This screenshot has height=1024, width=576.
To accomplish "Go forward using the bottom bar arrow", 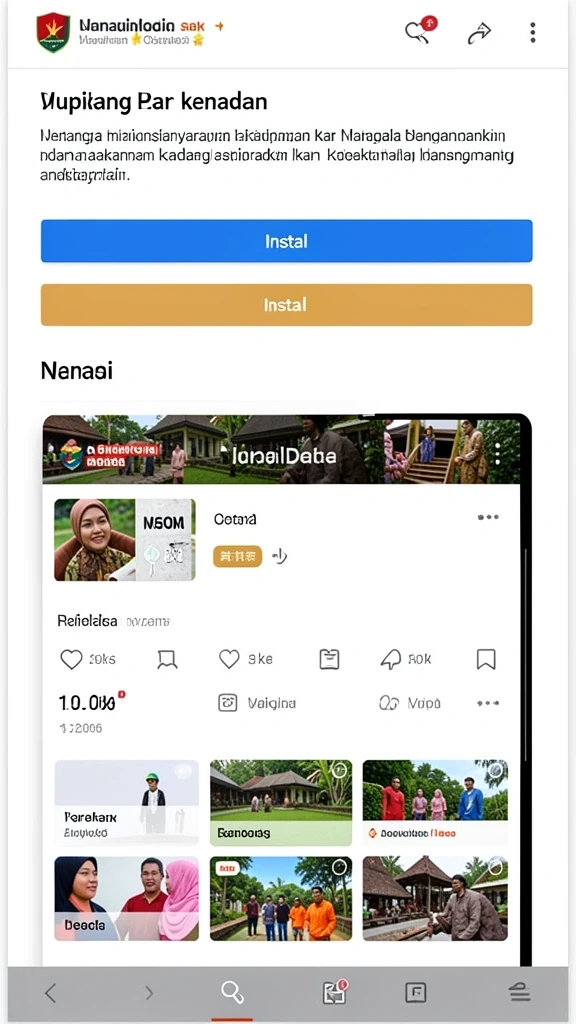I will [x=149, y=993].
